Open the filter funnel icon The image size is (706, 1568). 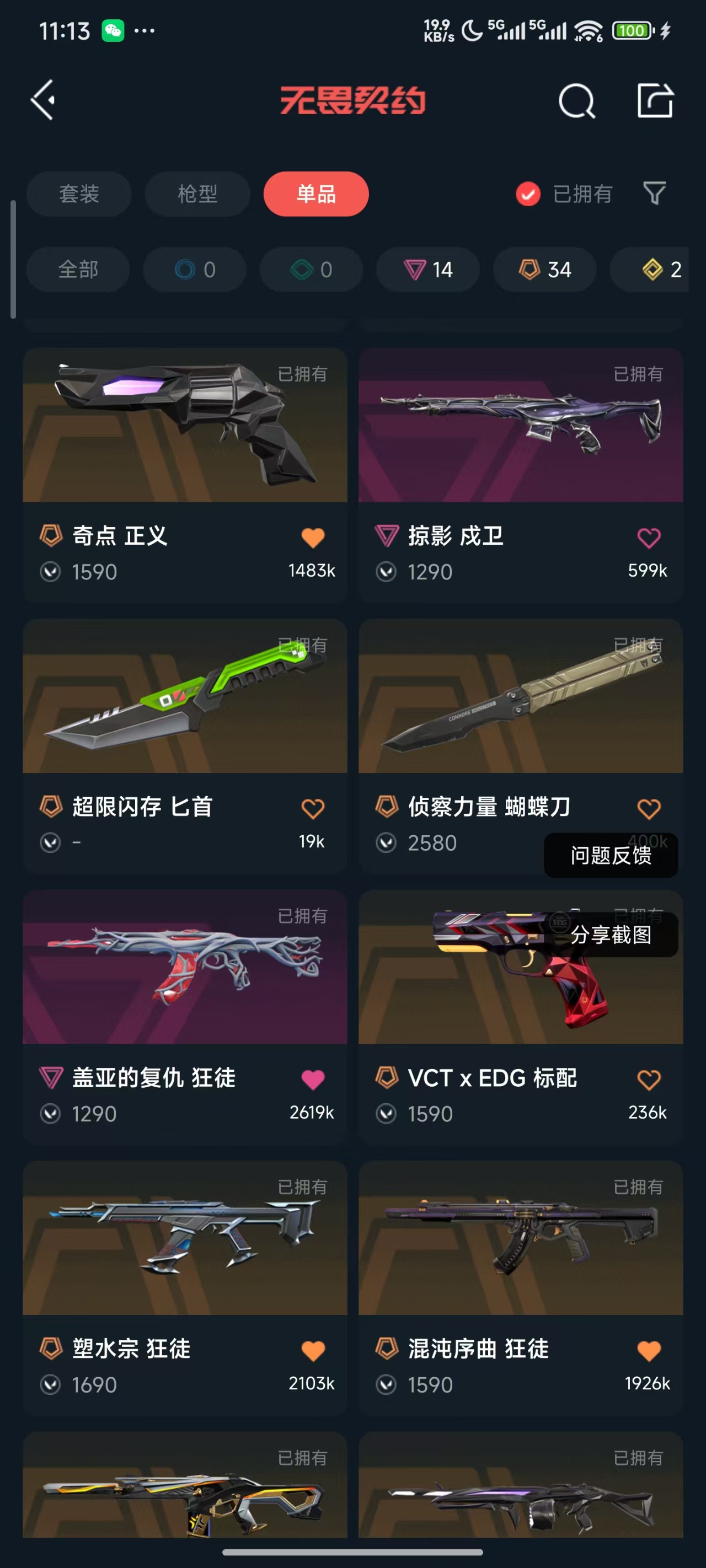click(654, 194)
